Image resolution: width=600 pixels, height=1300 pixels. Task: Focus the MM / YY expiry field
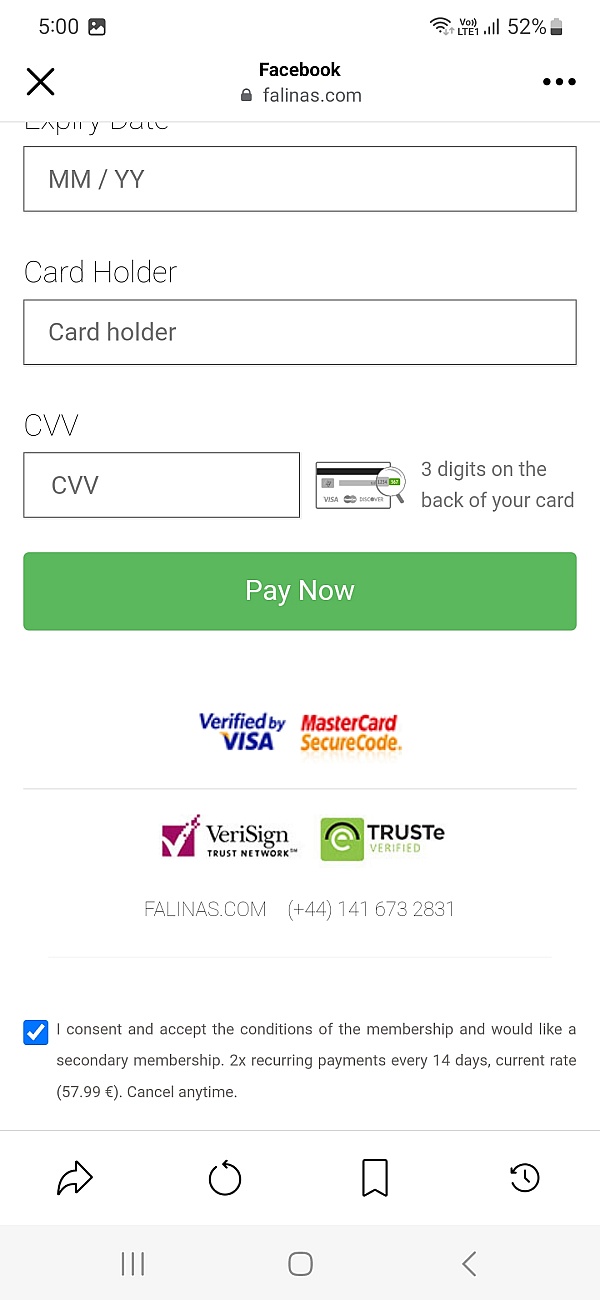(x=300, y=179)
